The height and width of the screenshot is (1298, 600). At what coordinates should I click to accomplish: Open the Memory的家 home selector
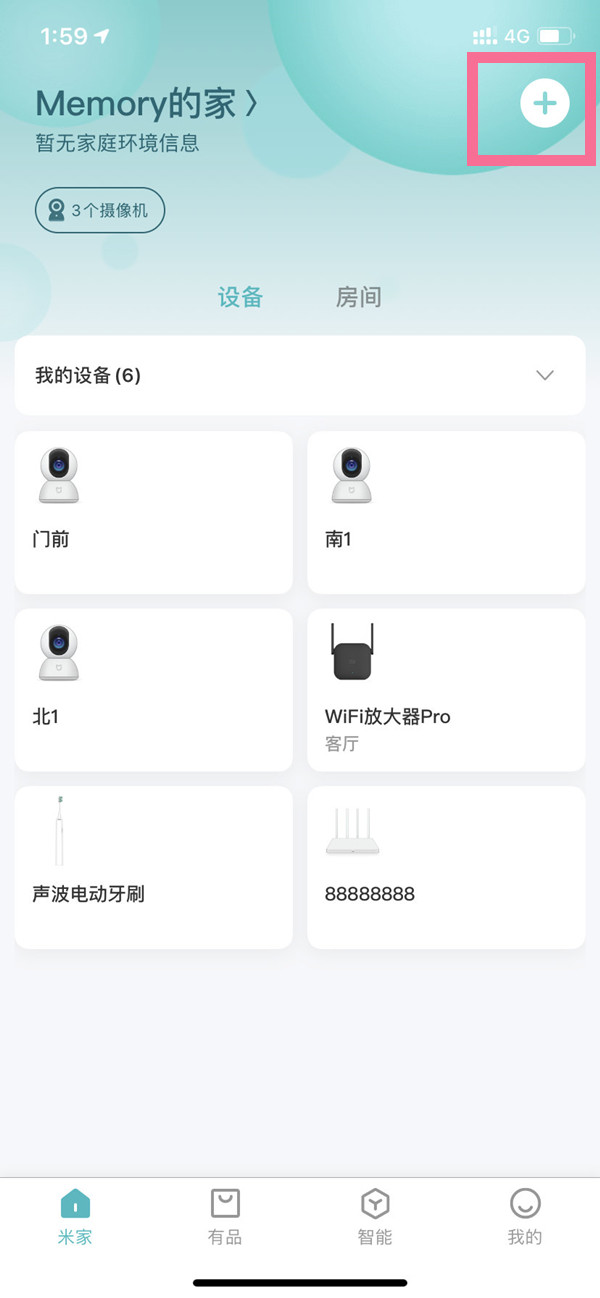tap(146, 104)
